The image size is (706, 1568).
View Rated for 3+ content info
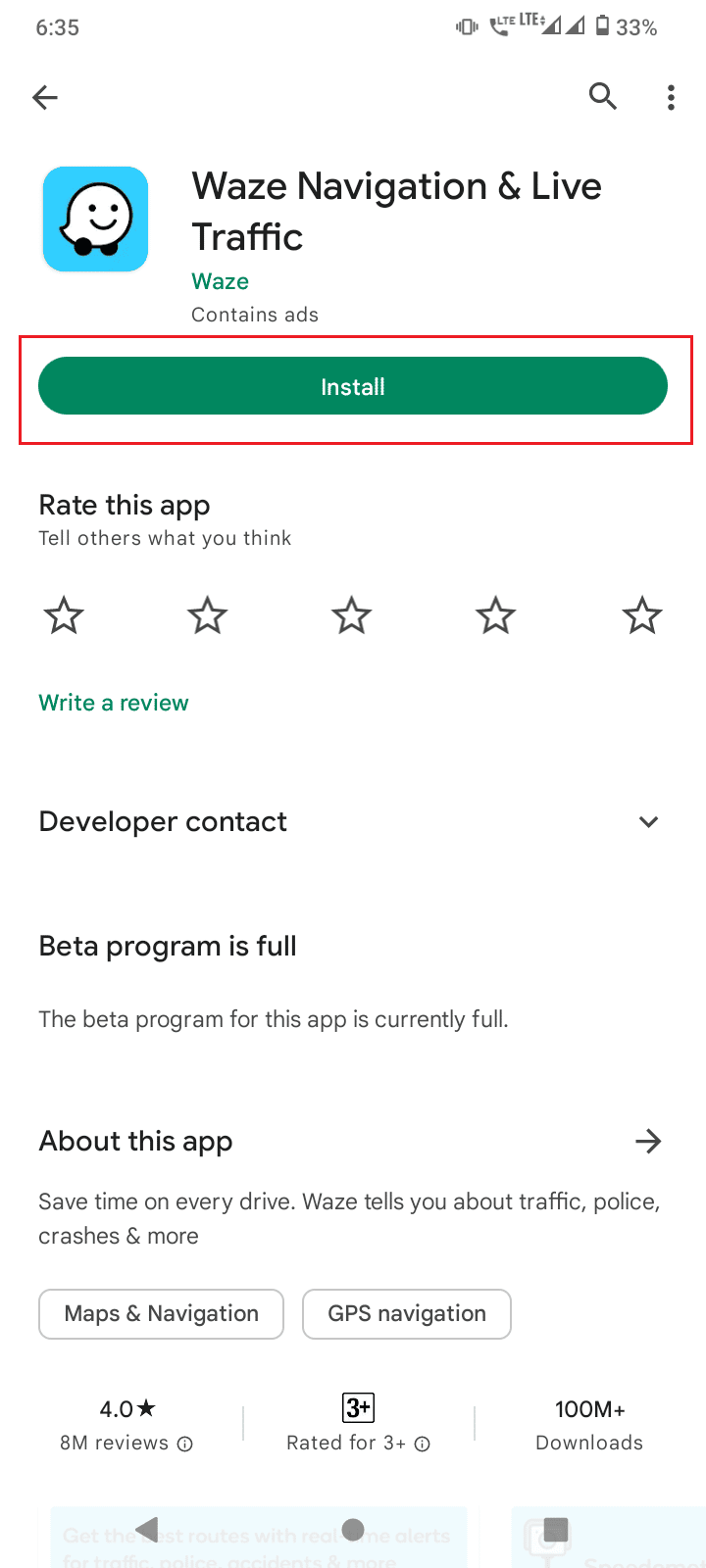423,1444
